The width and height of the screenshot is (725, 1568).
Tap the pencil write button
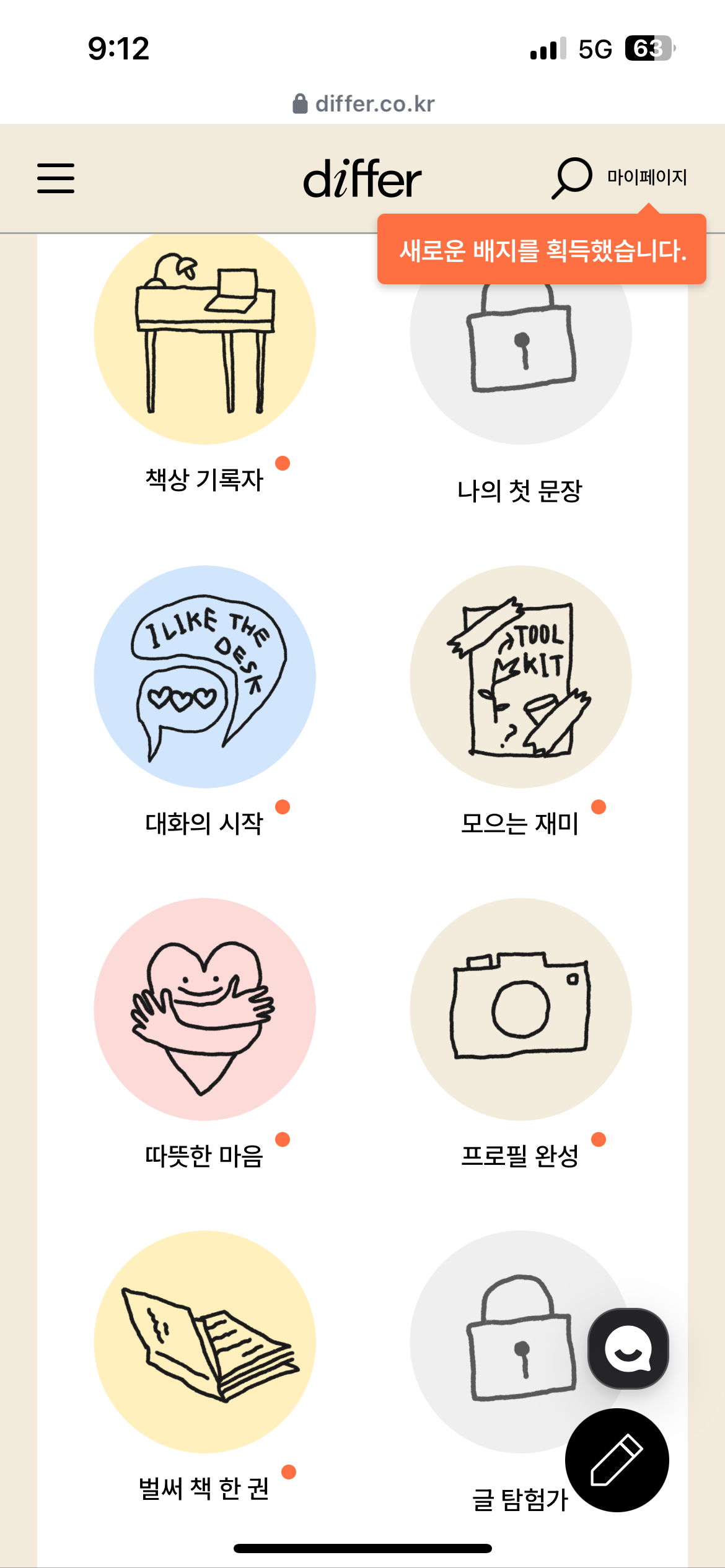coord(617,1460)
